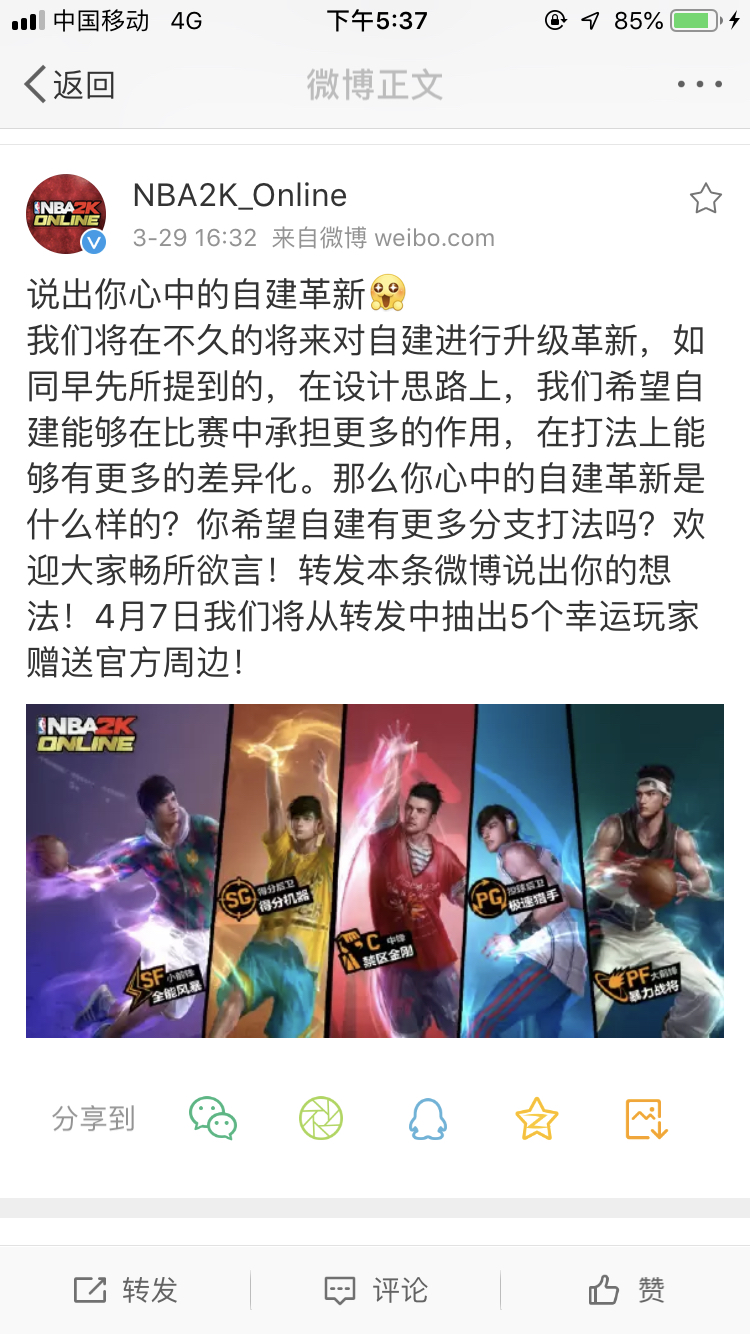Screen dimensions: 750x1334
Task: Share post to QQ
Action: (x=428, y=1118)
